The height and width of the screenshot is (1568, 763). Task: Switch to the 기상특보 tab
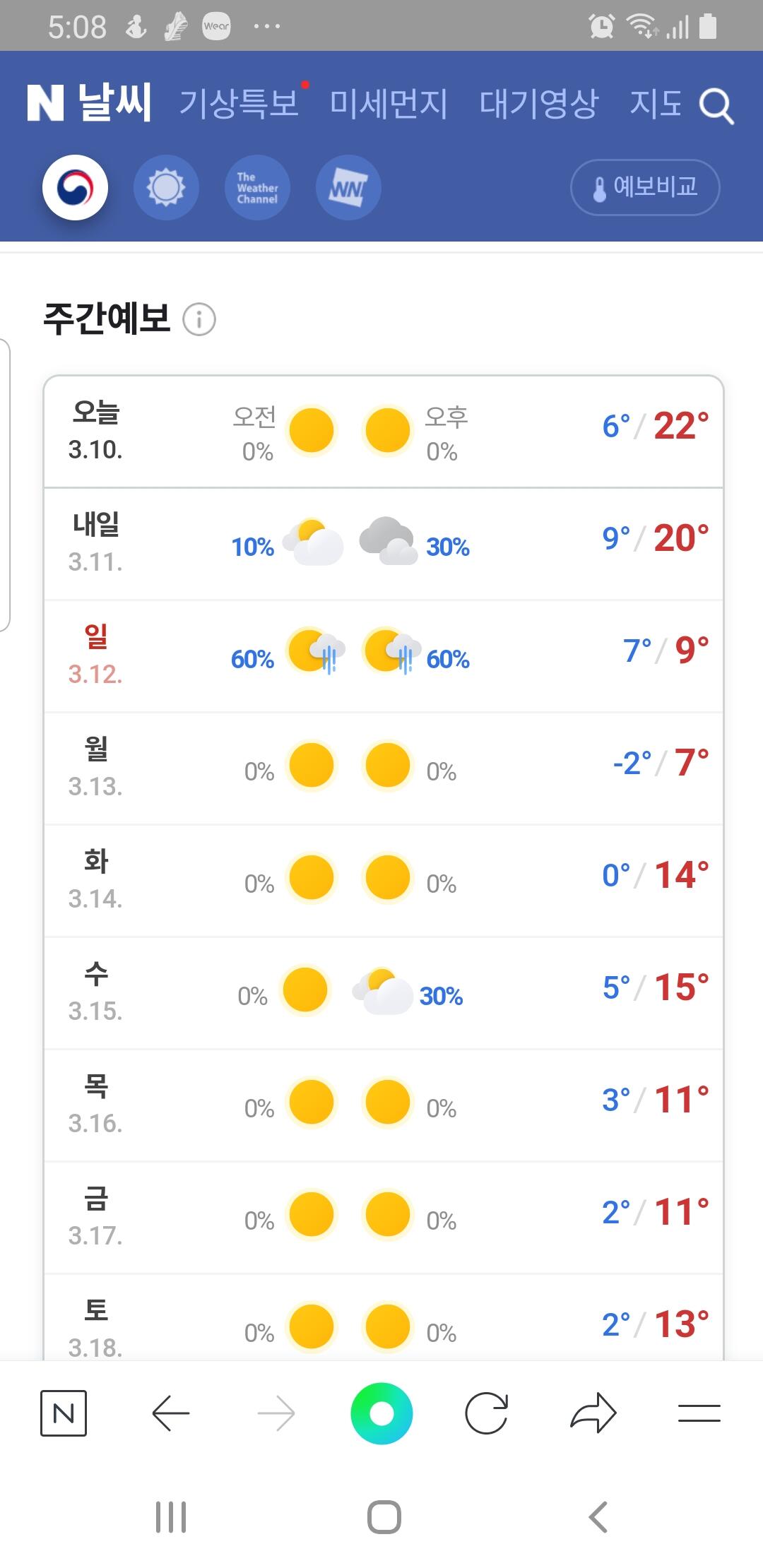[239, 103]
